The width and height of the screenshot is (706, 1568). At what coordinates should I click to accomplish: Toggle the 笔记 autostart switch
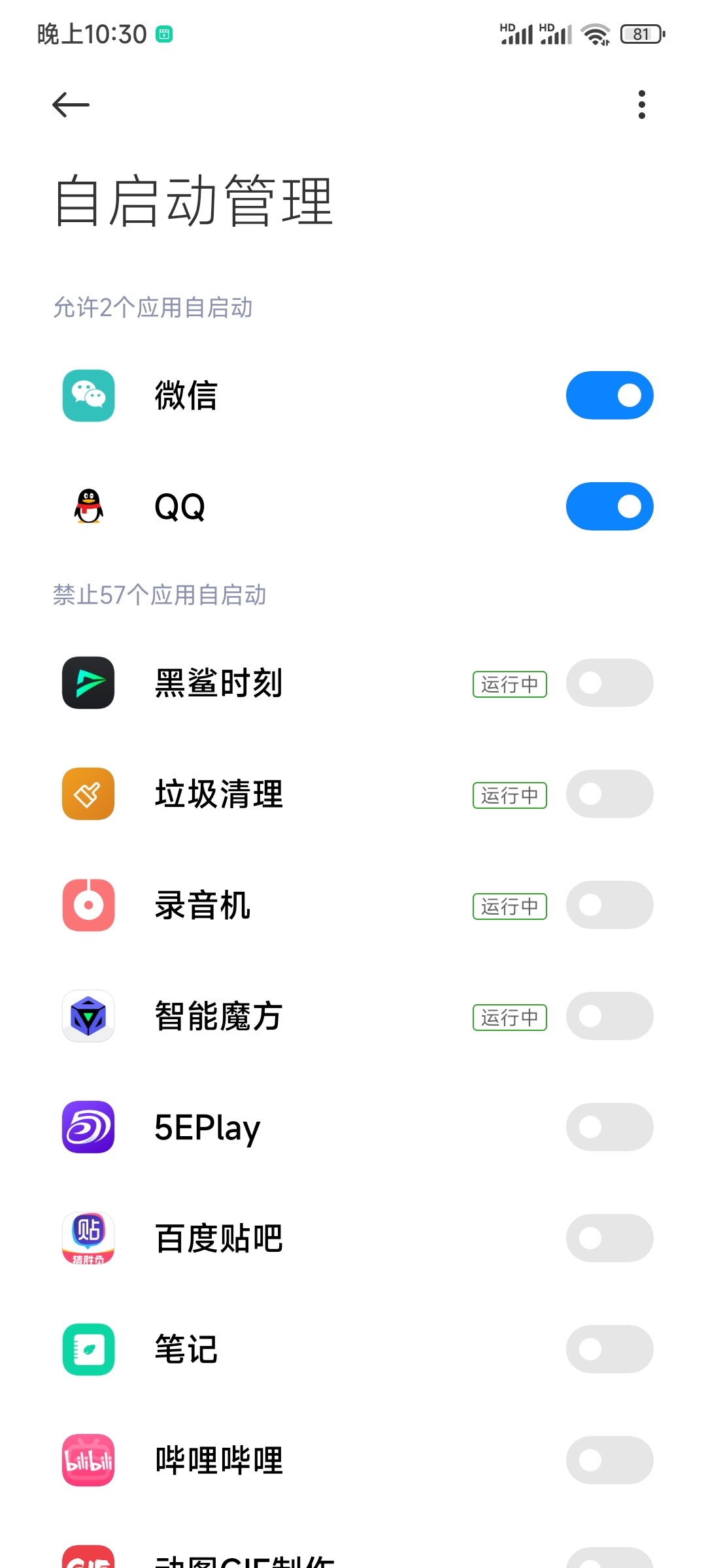coord(609,1349)
